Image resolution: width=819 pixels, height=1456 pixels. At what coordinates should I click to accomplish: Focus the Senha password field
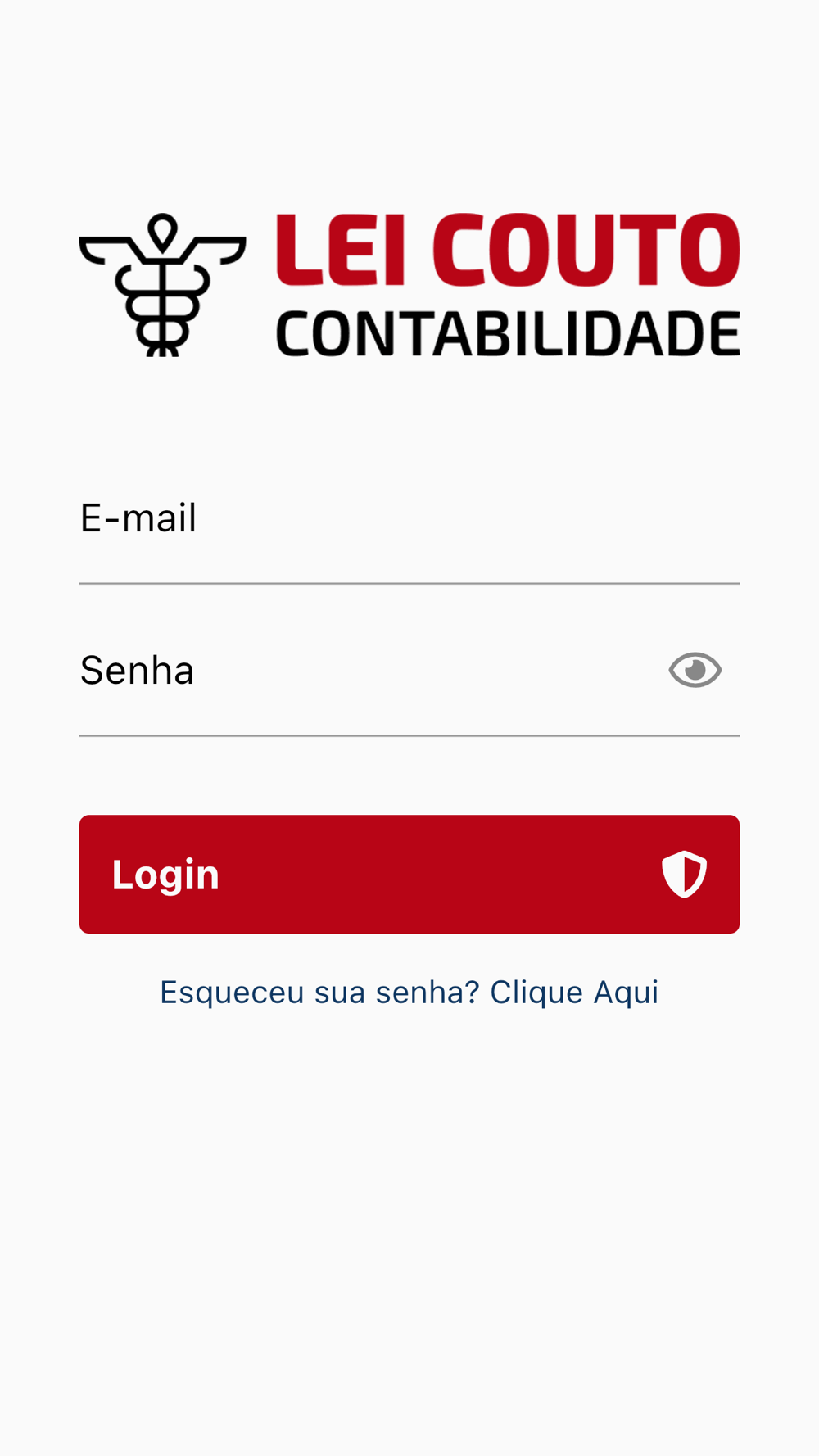click(369, 671)
